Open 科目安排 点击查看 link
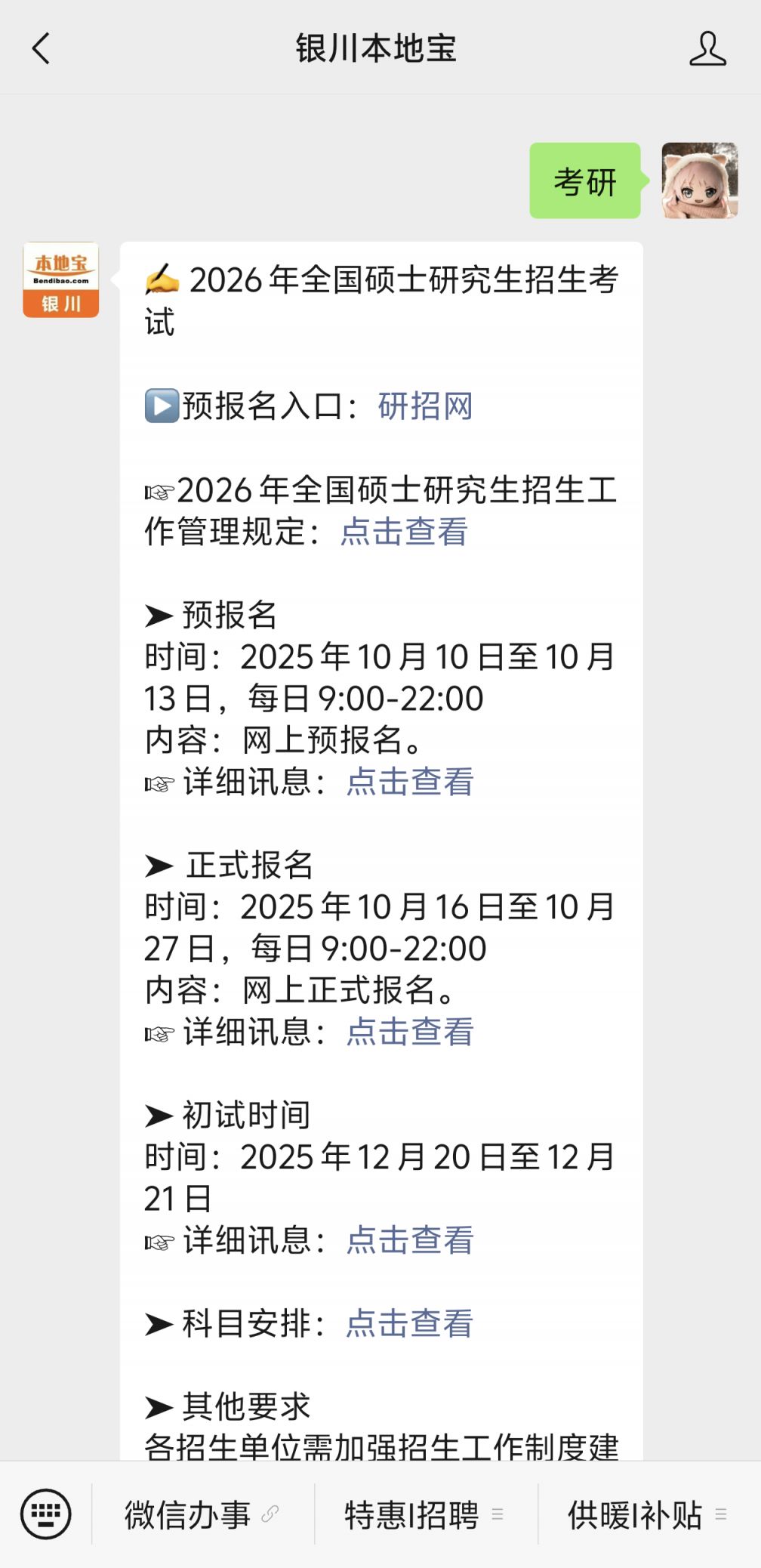Screen dimensions: 761x1568 click(x=410, y=1323)
